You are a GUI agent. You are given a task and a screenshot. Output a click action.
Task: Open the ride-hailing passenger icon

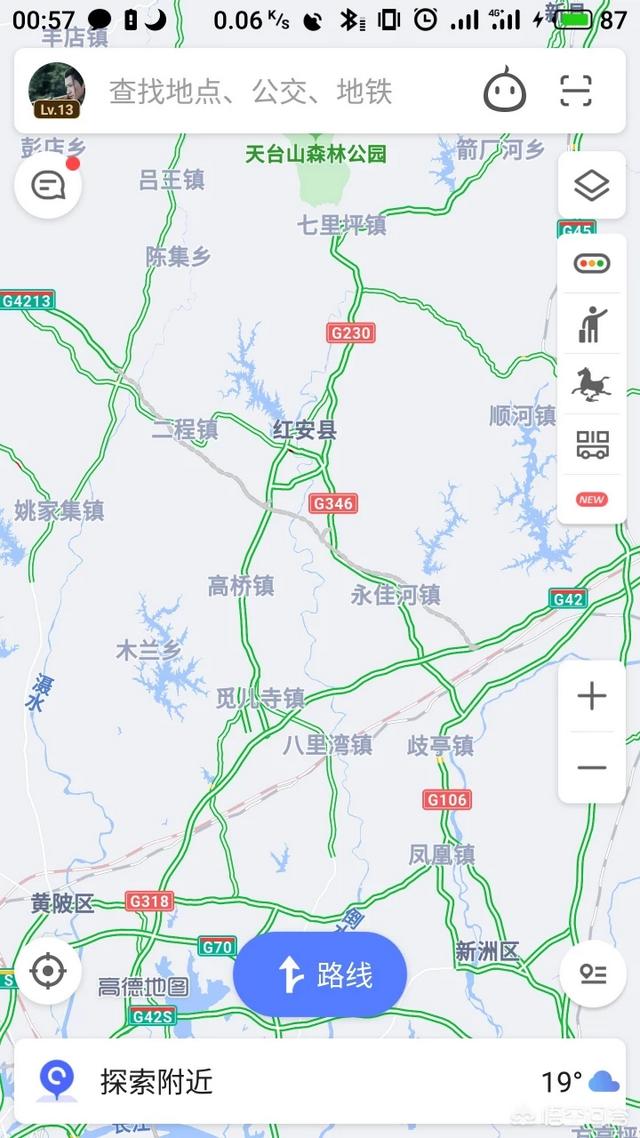click(592, 324)
